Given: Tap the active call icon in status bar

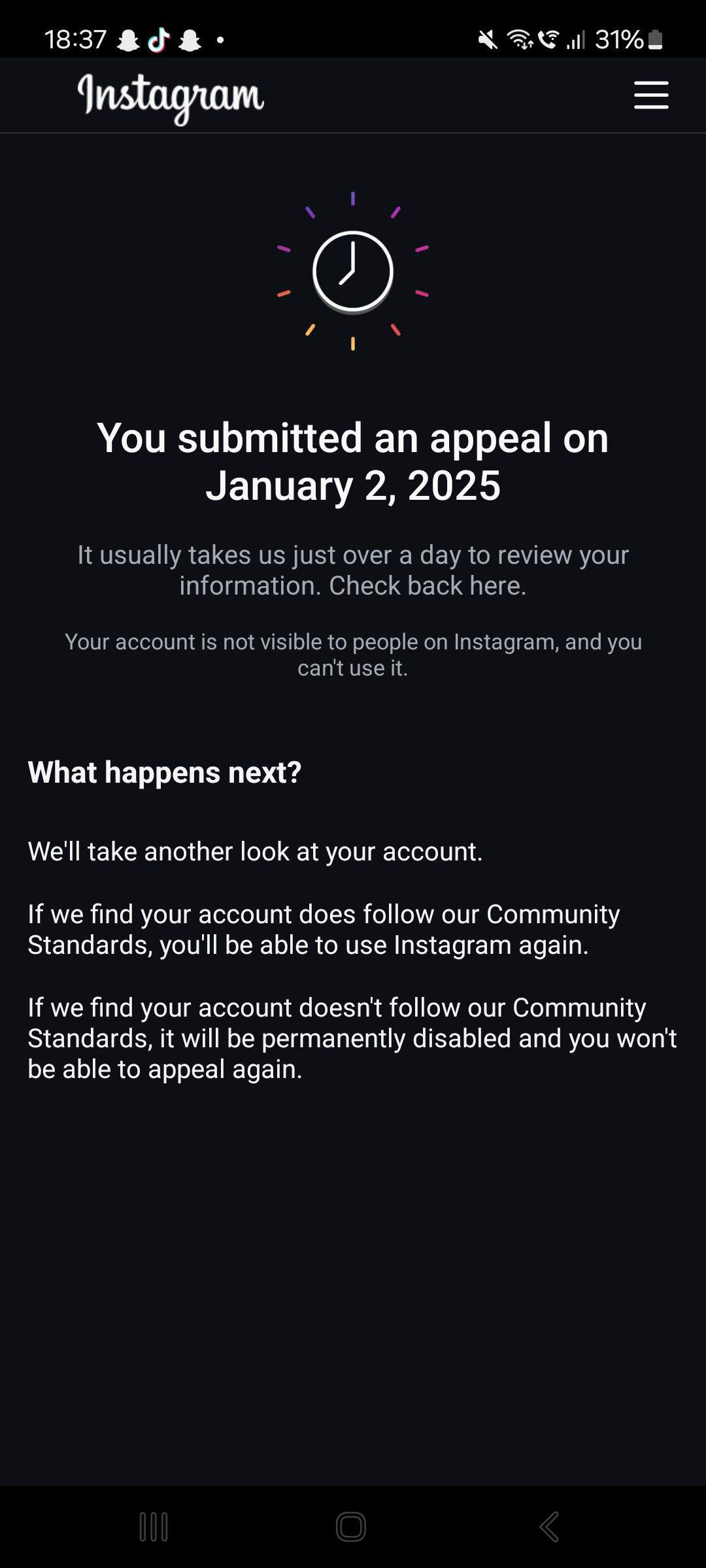Looking at the screenshot, I should tap(549, 41).
